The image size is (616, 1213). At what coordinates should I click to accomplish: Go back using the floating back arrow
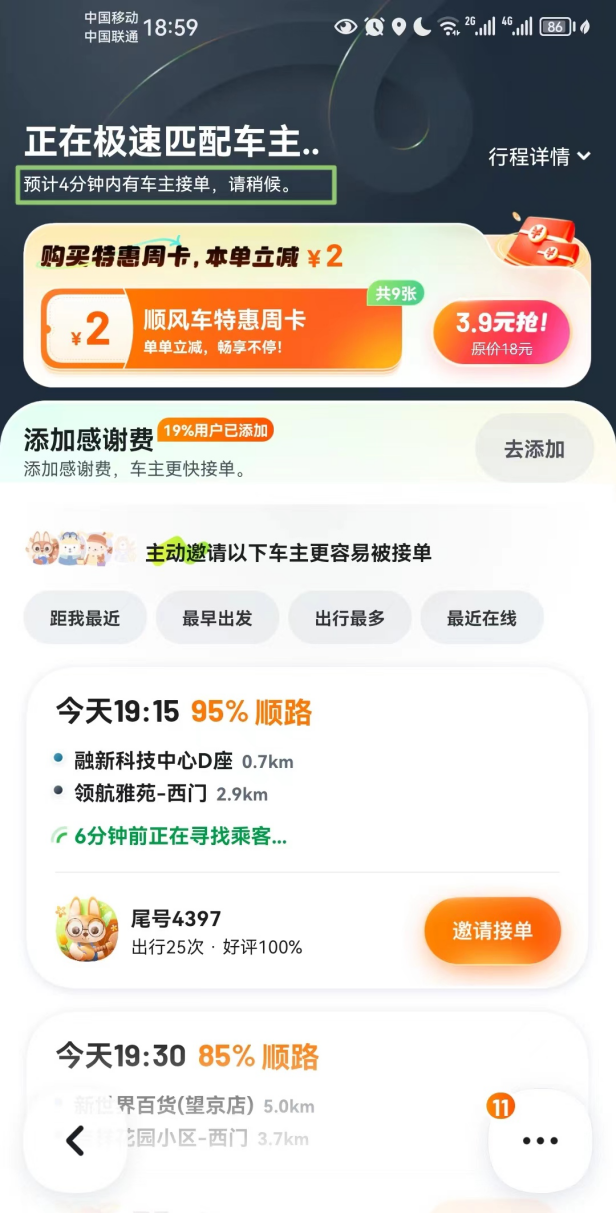[75, 1140]
